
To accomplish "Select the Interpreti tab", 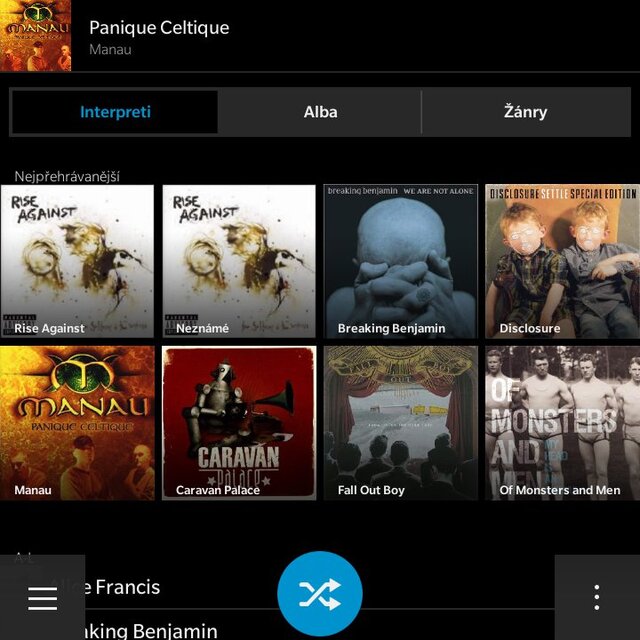I will pyautogui.click(x=115, y=112).
